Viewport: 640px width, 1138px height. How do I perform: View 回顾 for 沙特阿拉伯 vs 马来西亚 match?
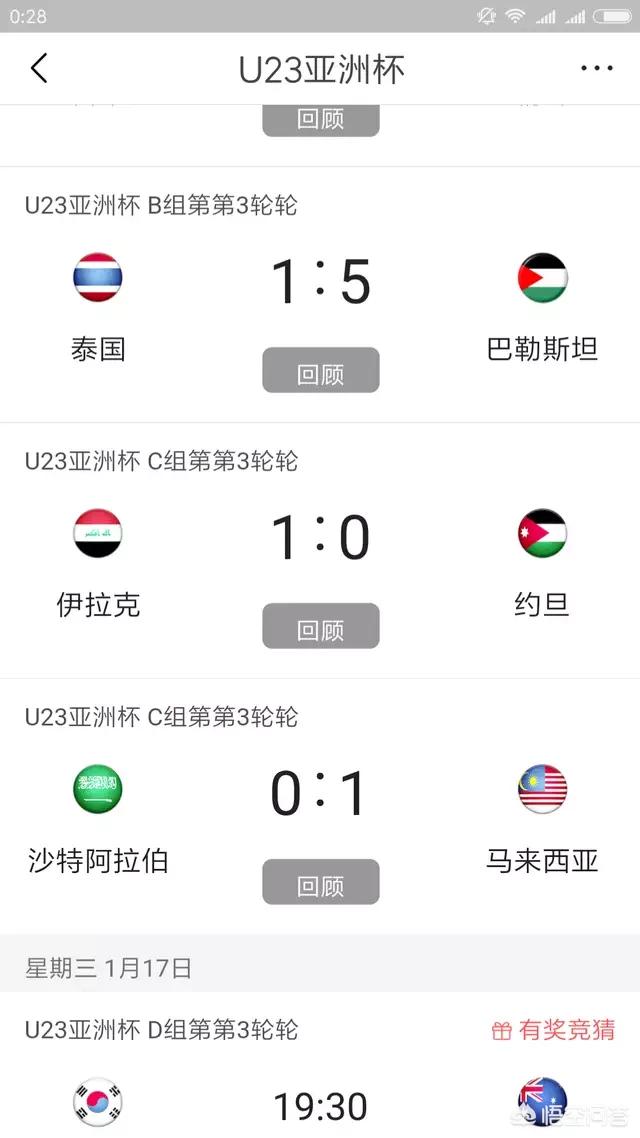point(321,883)
